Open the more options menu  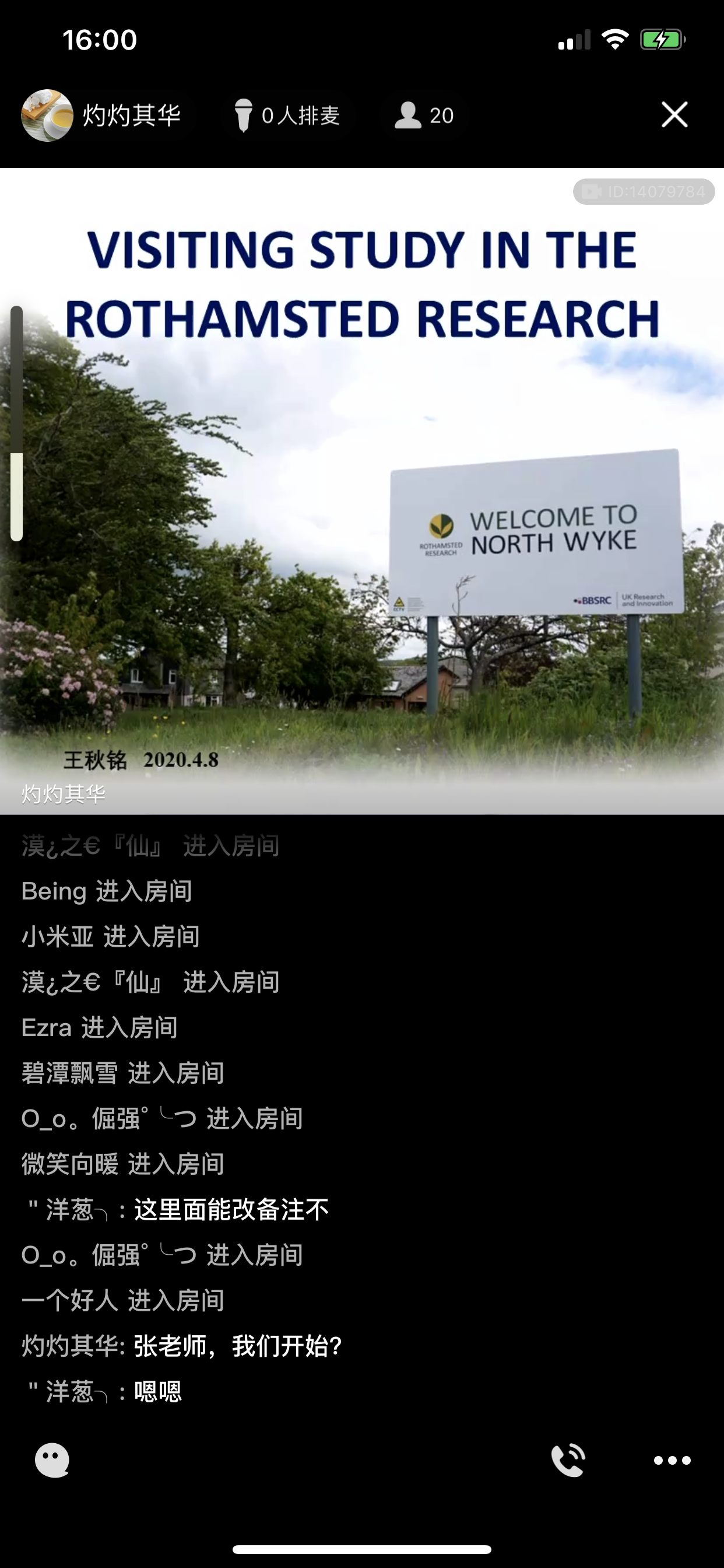click(x=672, y=1459)
